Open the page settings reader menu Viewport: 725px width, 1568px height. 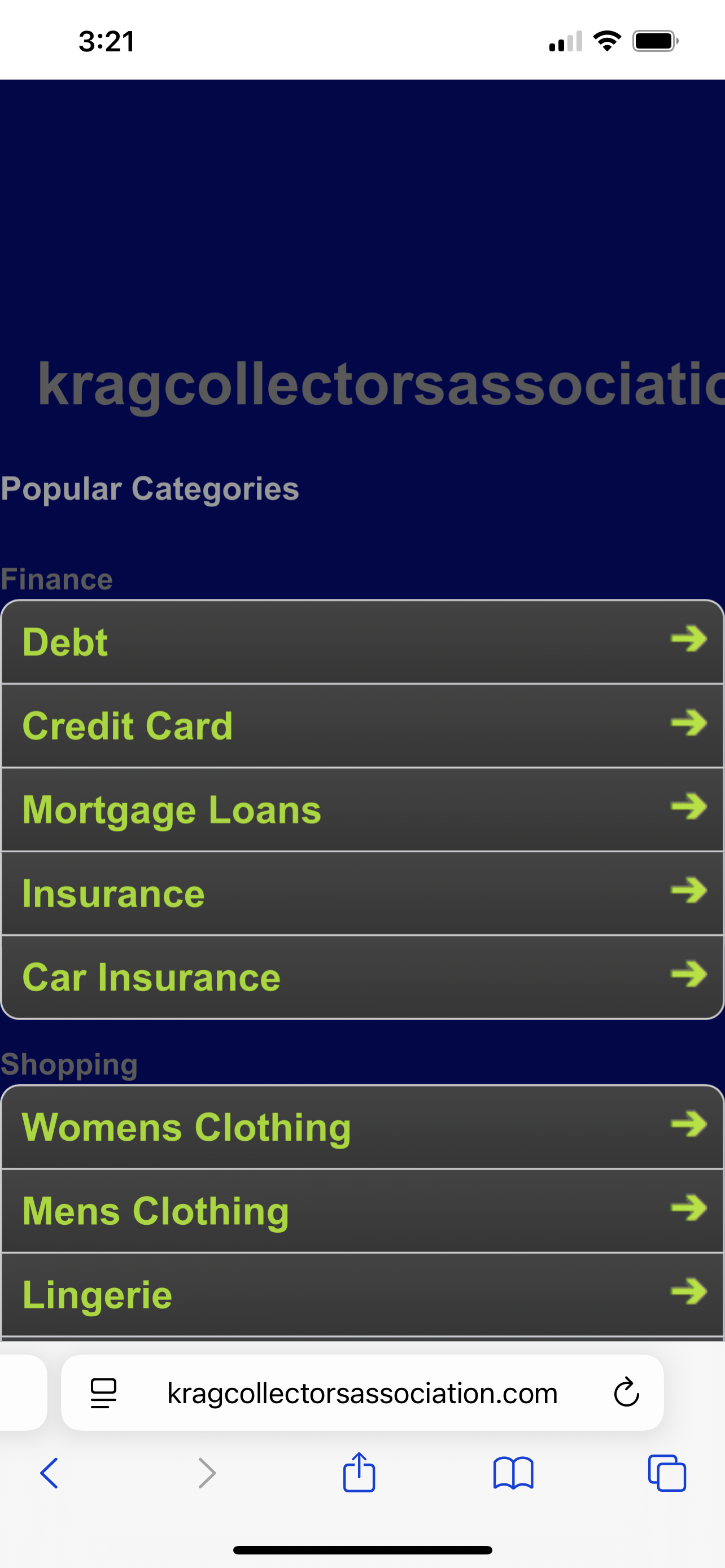[103, 1393]
